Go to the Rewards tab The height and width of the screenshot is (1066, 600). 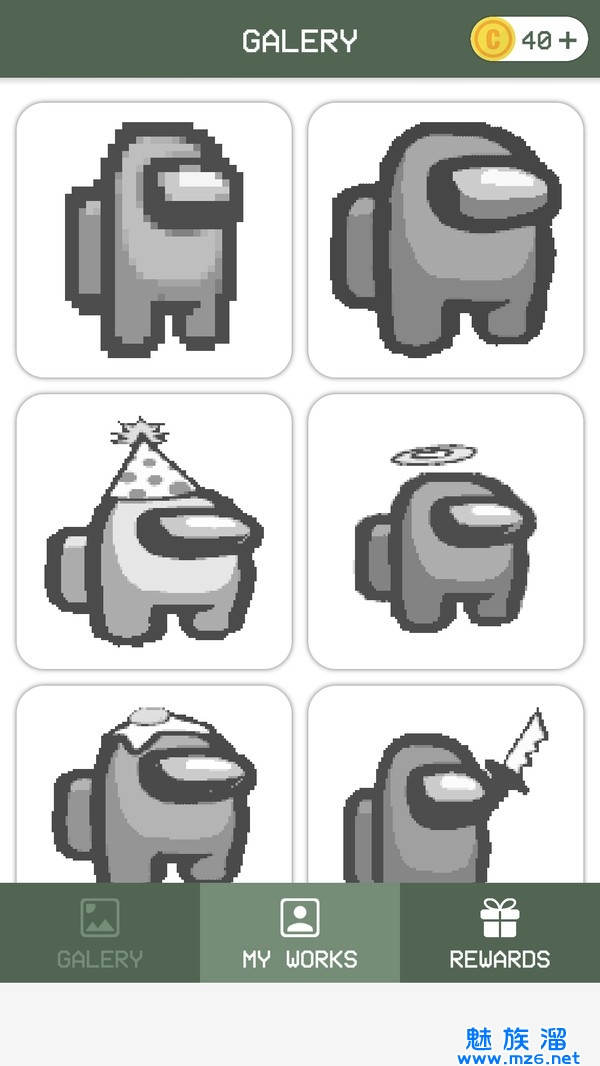coord(500,932)
